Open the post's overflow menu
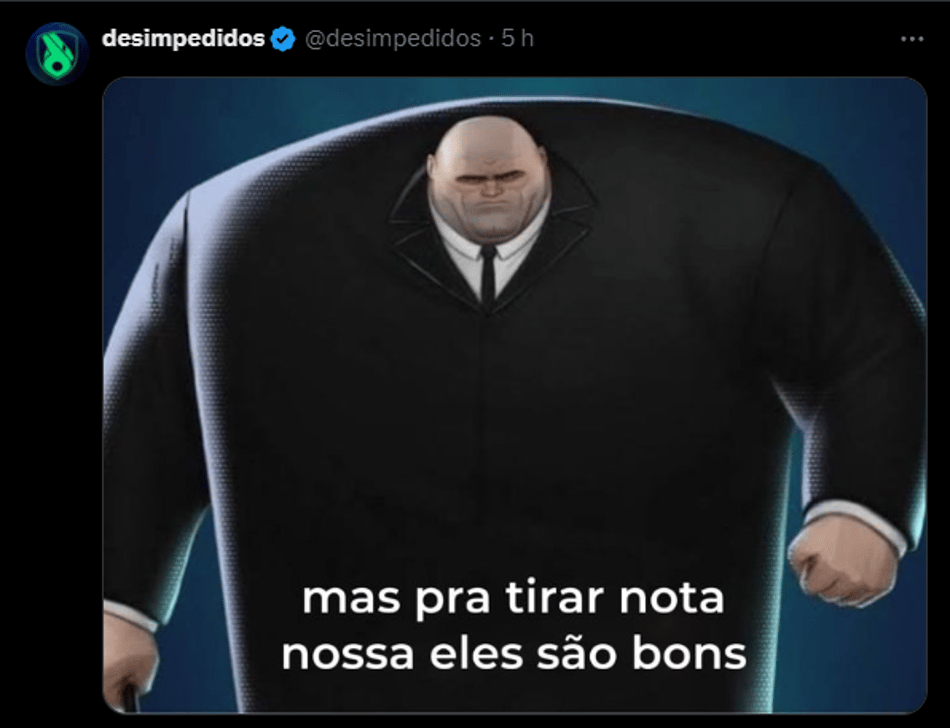Viewport: 950px width, 728px height. click(x=912, y=39)
